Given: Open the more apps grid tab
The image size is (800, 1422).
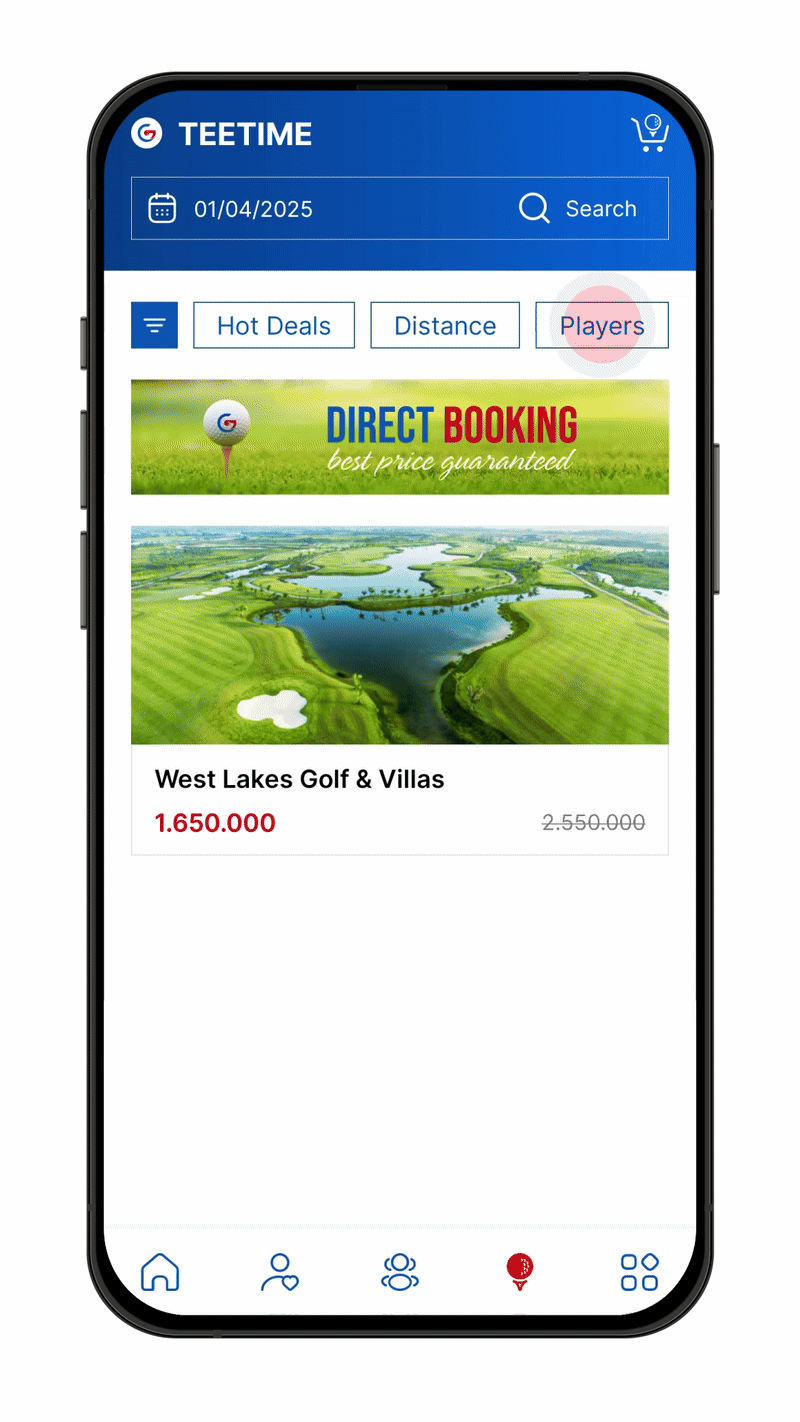Looking at the screenshot, I should pos(639,1272).
